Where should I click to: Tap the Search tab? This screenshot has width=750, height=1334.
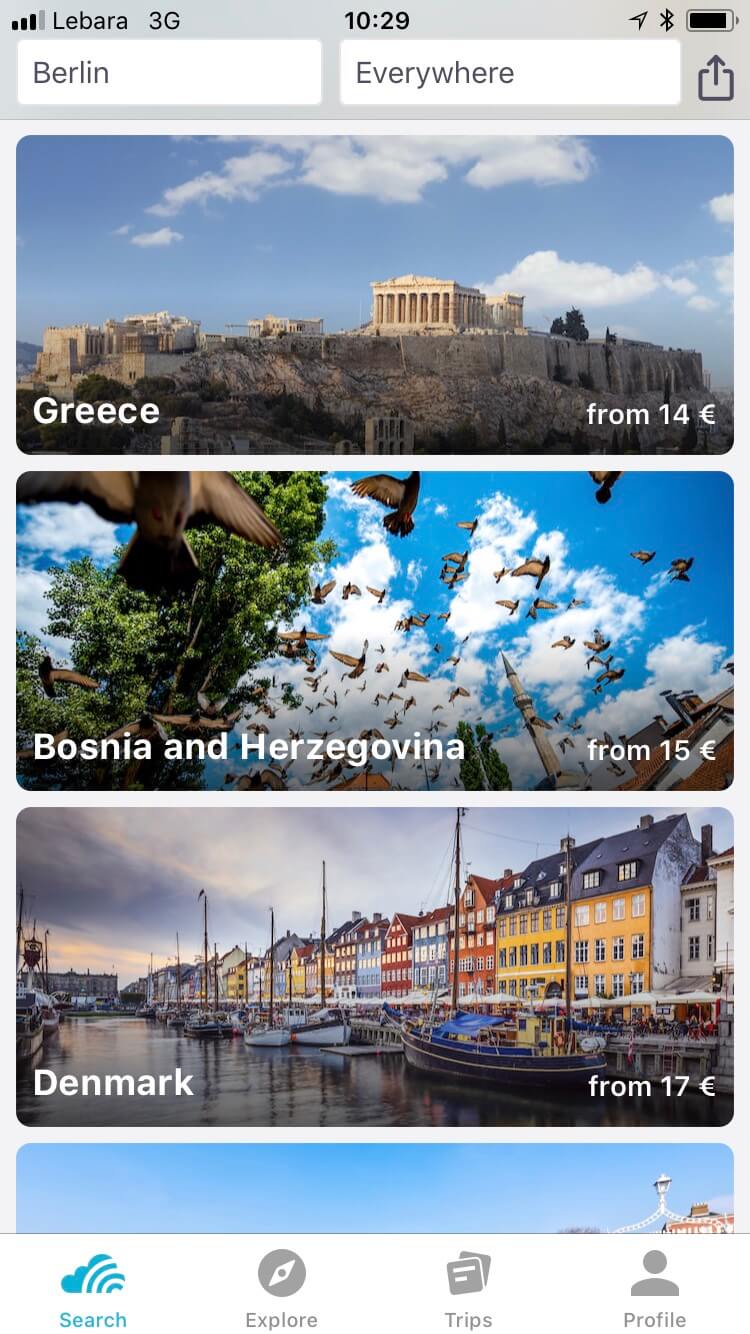click(x=93, y=1289)
